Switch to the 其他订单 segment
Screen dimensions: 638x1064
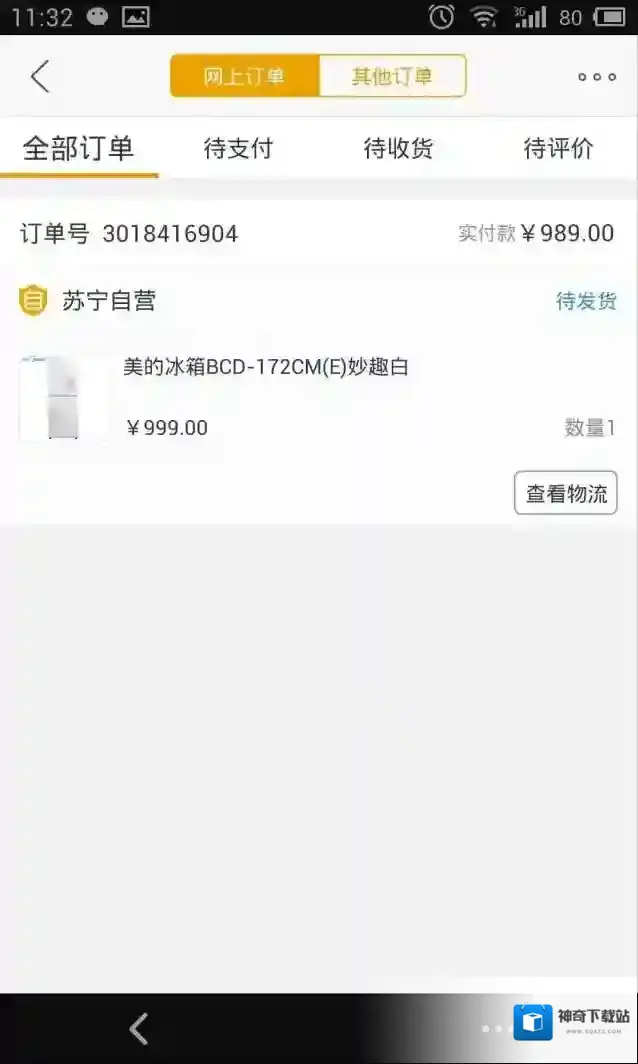pyautogui.click(x=392, y=77)
